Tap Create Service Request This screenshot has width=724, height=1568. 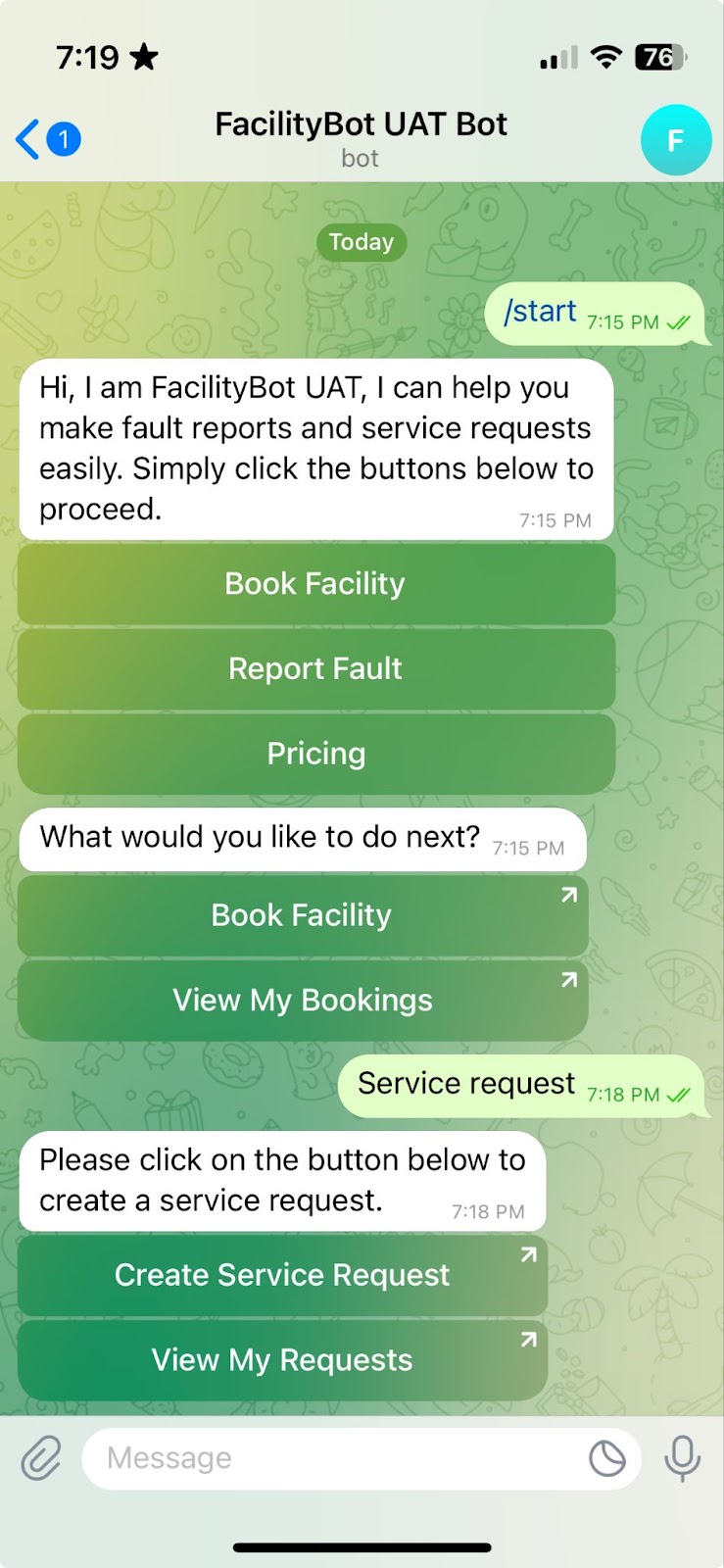(x=282, y=1275)
